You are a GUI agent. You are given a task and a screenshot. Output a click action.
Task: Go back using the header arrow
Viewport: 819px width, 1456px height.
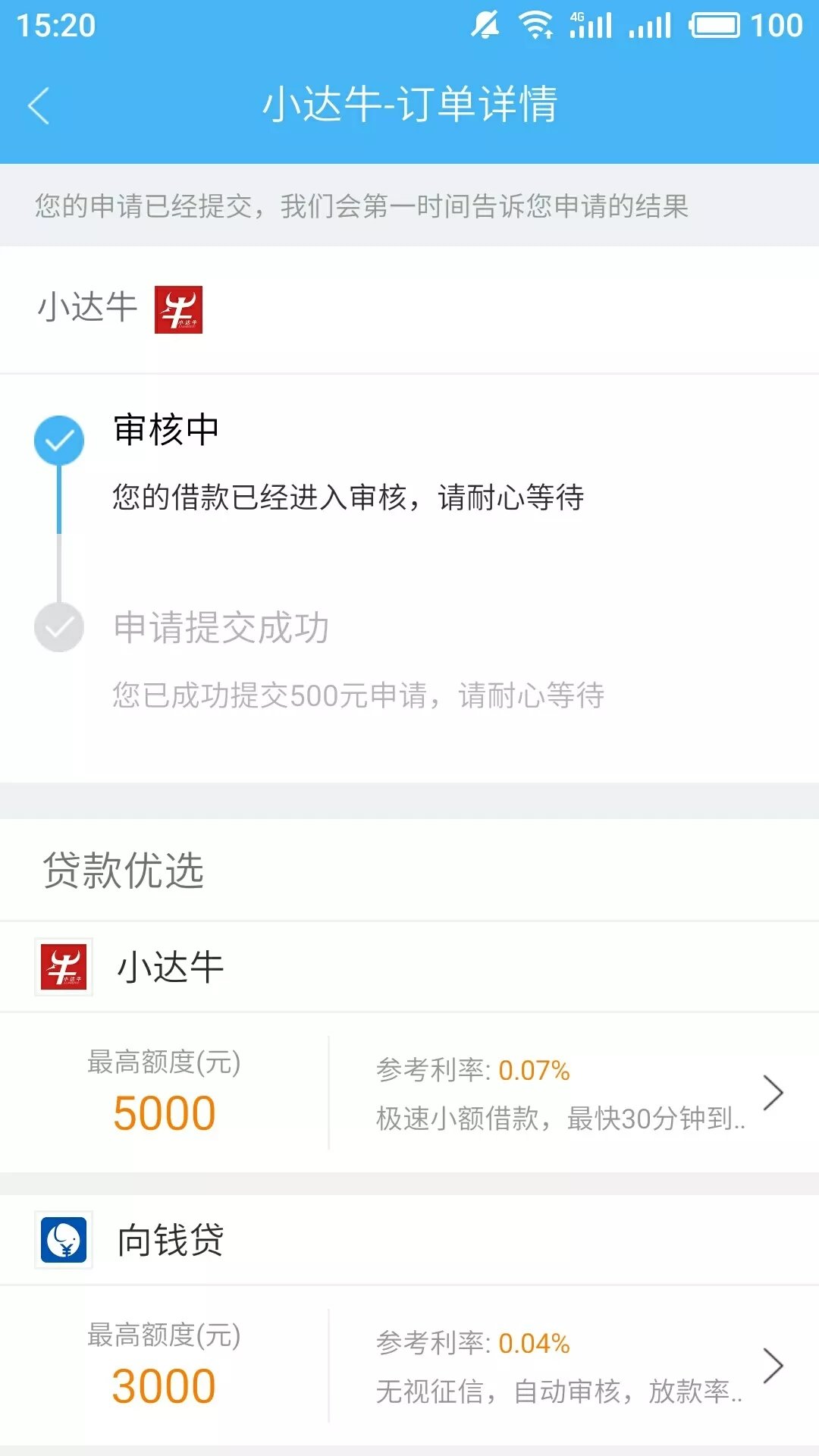(x=39, y=105)
